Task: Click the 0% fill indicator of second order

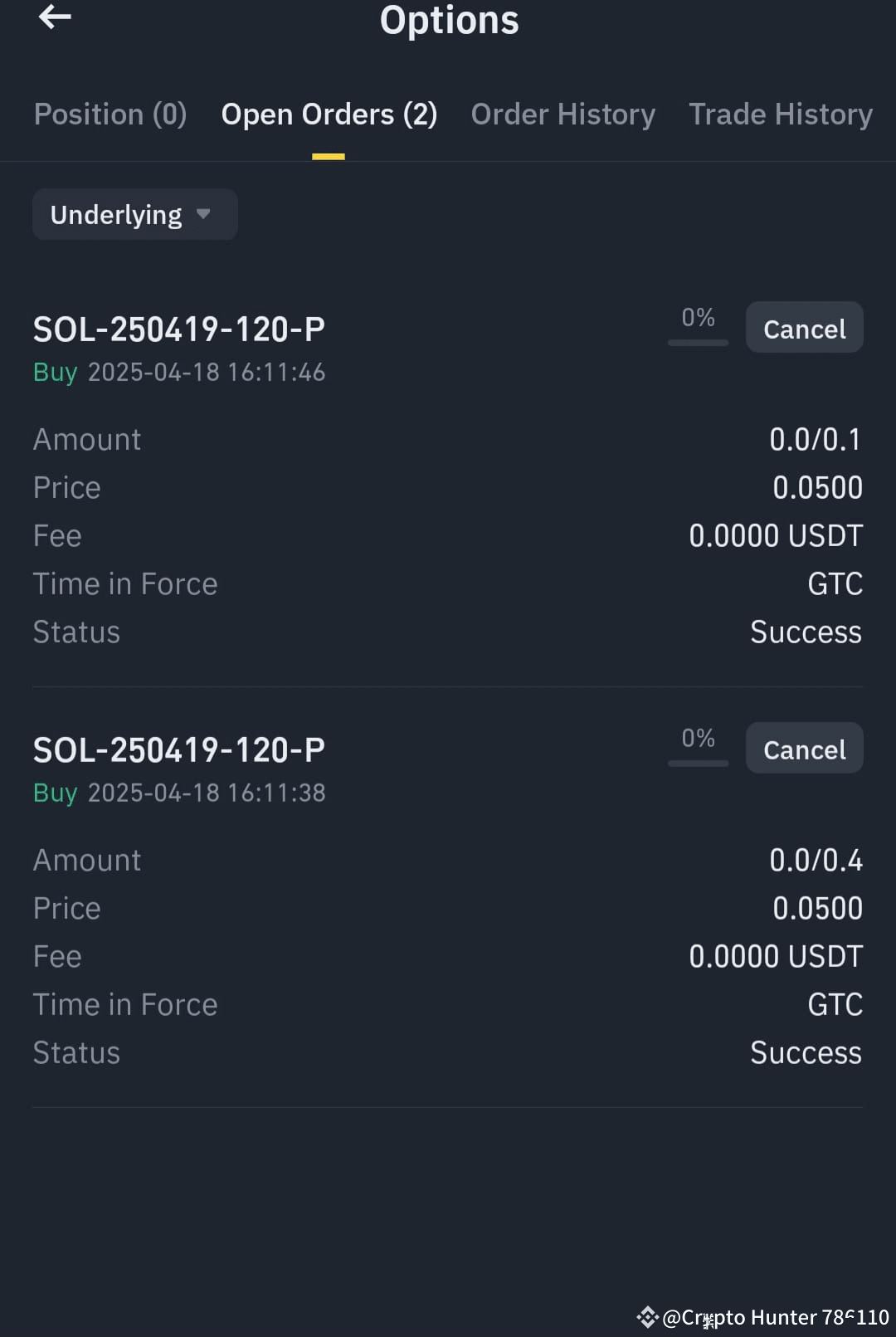Action: [x=698, y=744]
